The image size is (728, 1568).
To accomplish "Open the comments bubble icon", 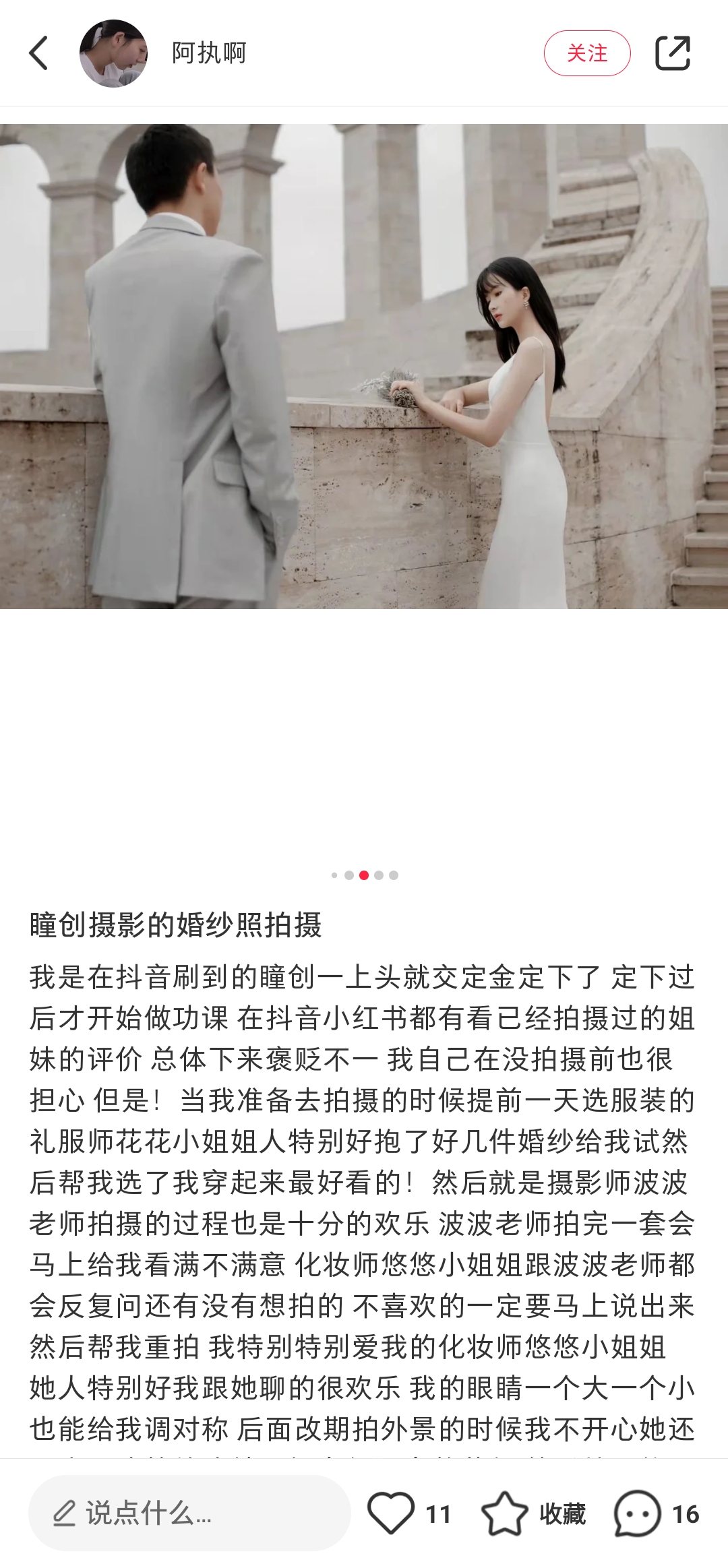I will [x=636, y=1513].
